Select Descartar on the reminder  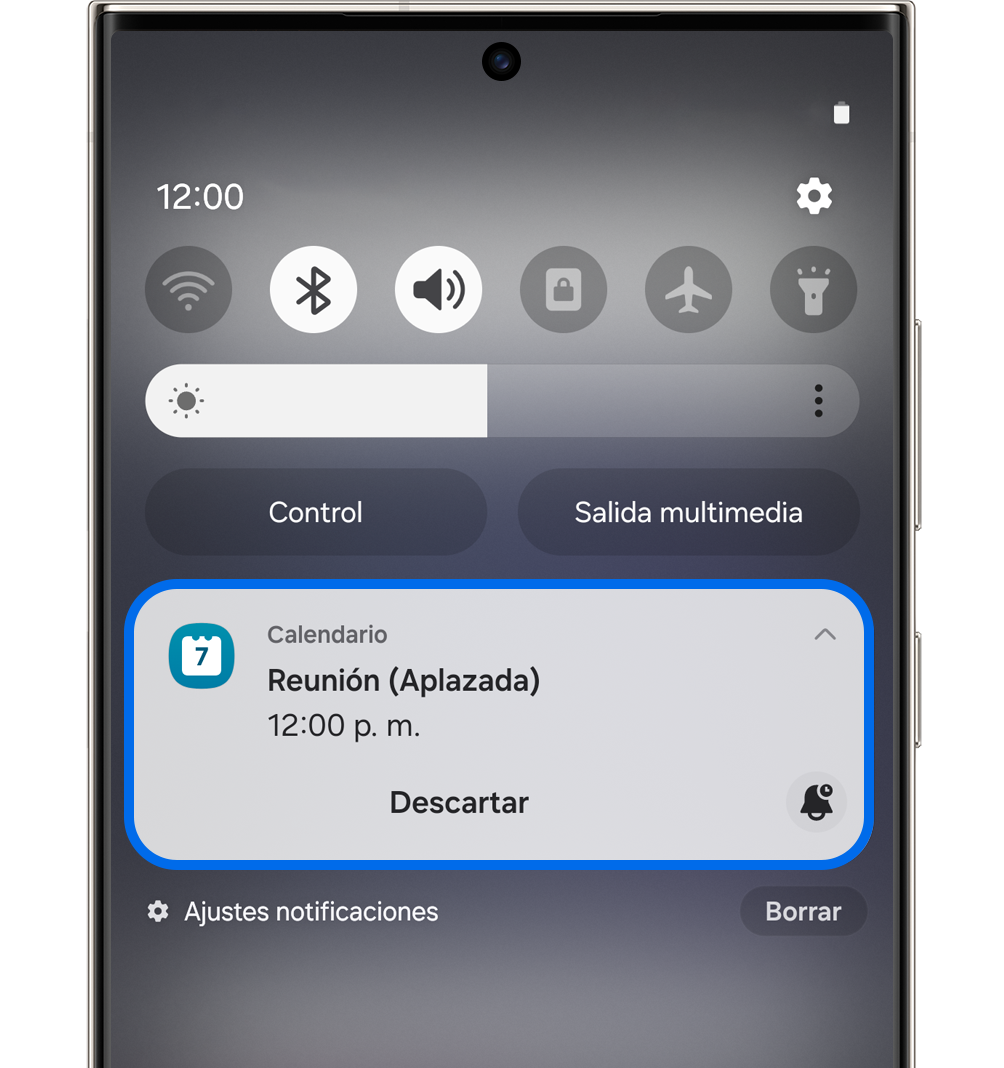tap(459, 803)
